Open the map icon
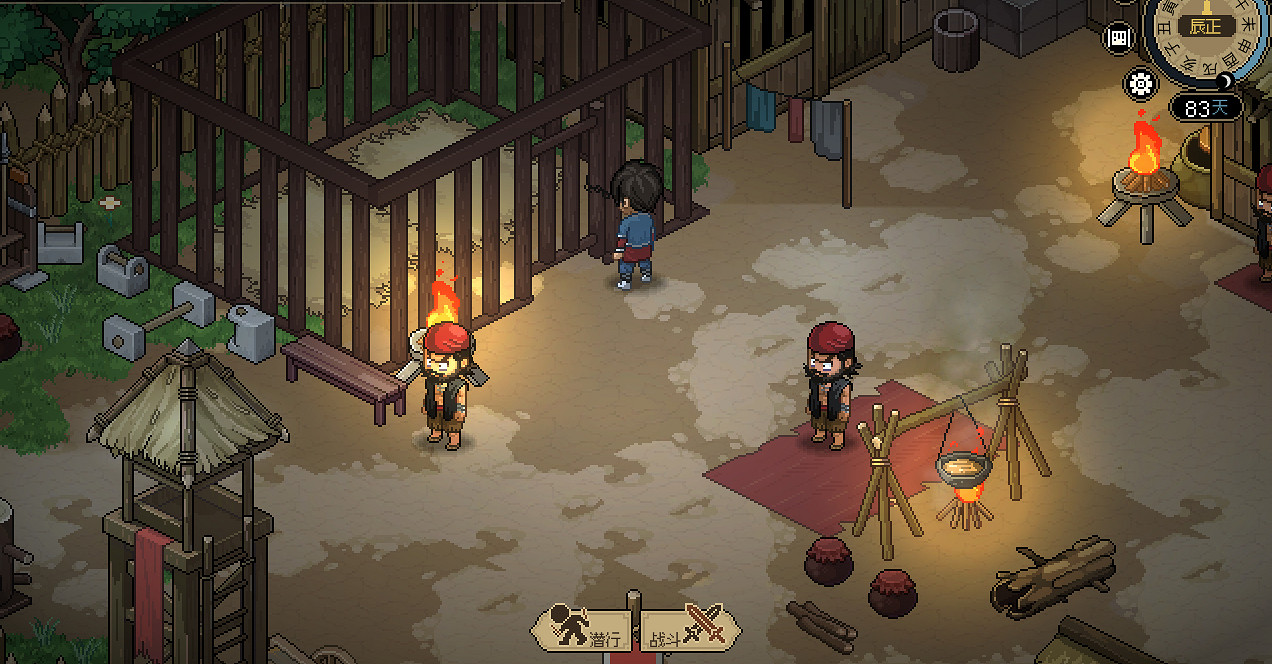This screenshot has width=1272, height=664. 1119,39
